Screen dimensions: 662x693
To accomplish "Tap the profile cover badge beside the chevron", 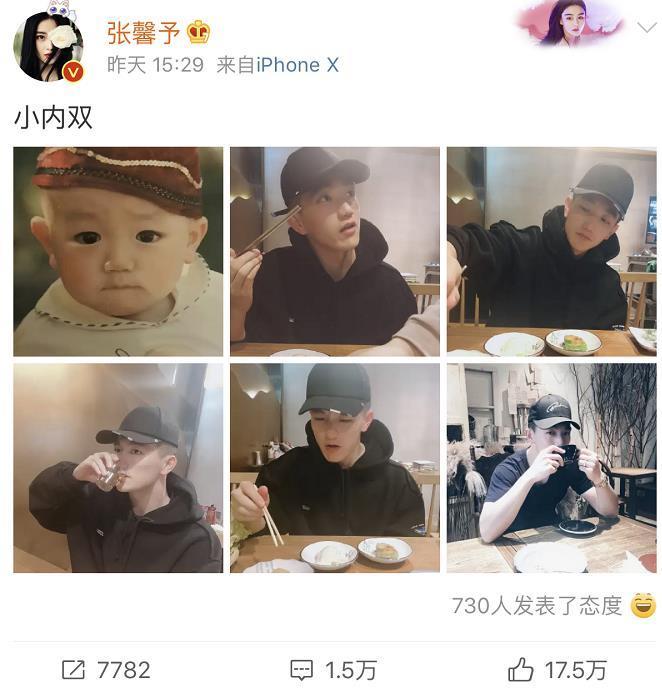I will pyautogui.click(x=567, y=24).
